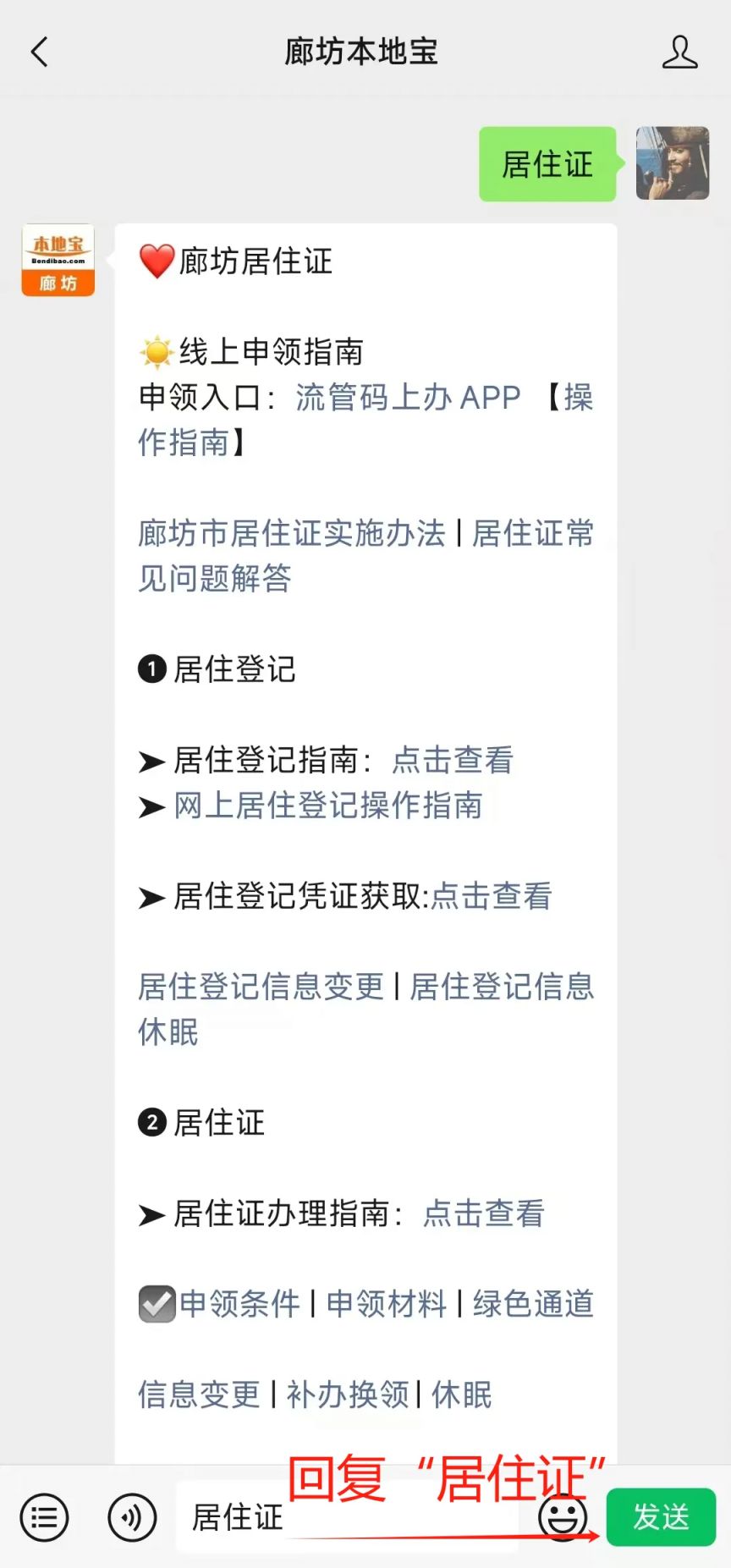Open the 绿色通道 link

point(534,1304)
